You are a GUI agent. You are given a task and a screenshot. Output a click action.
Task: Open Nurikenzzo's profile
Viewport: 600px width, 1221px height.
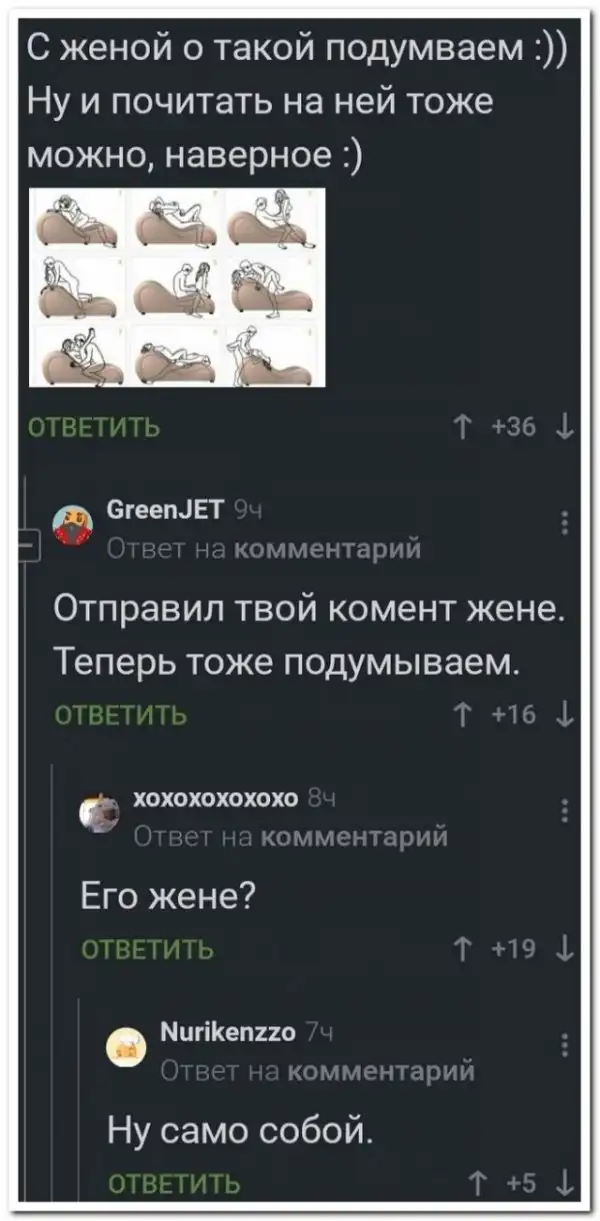coord(227,1031)
